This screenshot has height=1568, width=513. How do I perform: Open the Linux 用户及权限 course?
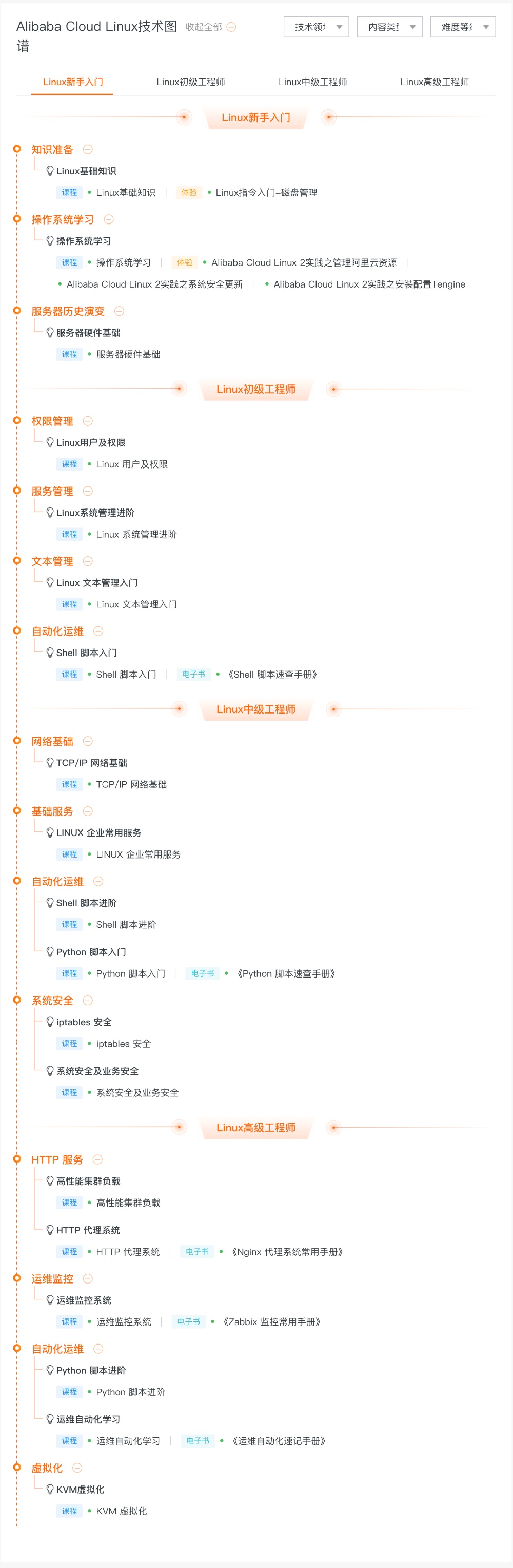(132, 464)
